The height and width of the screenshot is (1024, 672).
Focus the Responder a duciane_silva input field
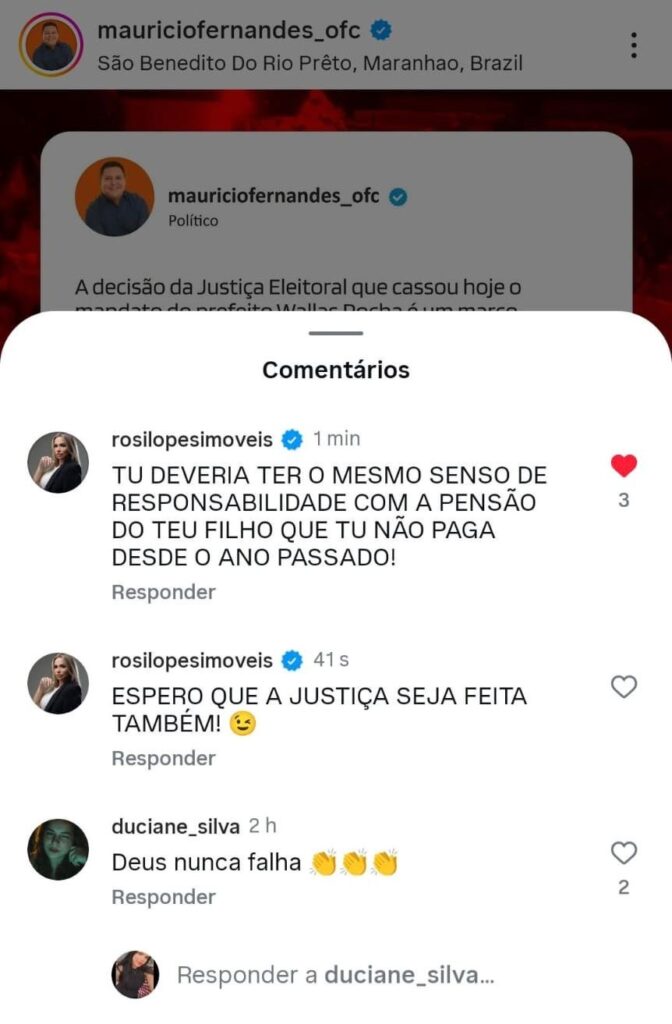[335, 975]
